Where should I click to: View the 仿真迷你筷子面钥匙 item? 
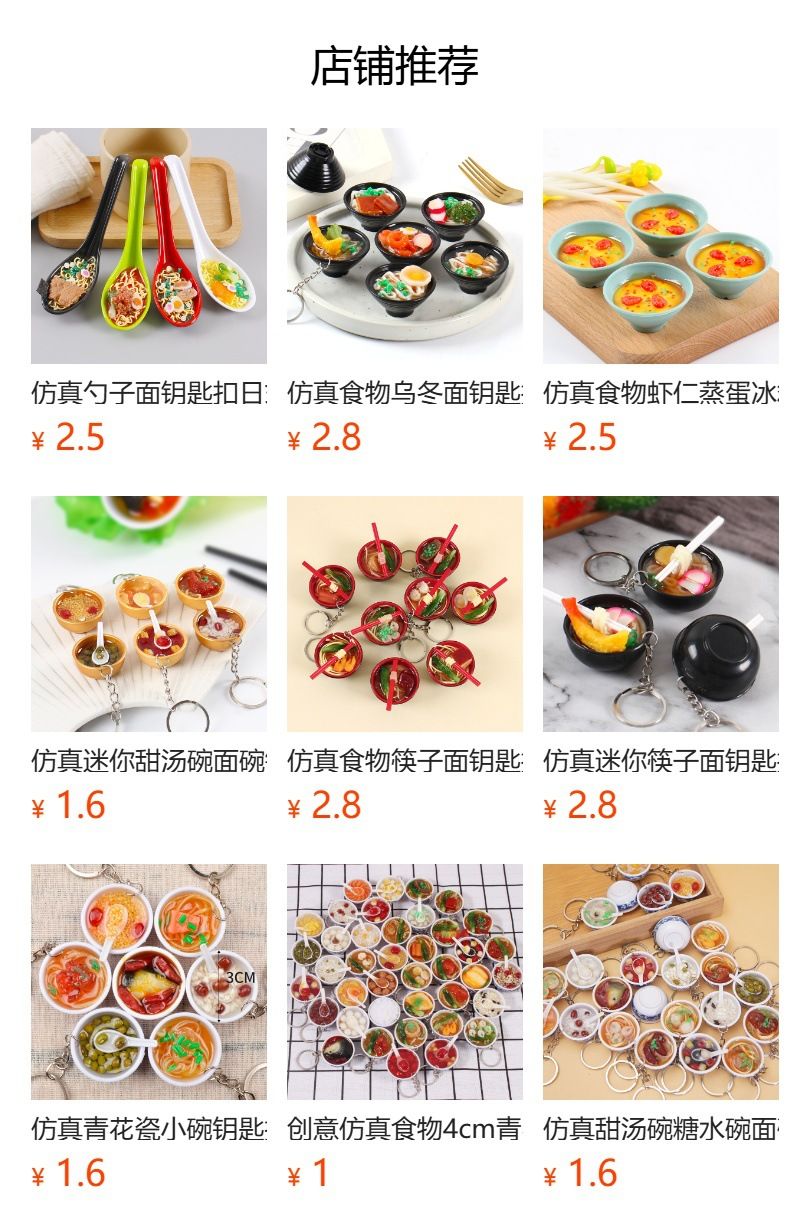coord(661,660)
